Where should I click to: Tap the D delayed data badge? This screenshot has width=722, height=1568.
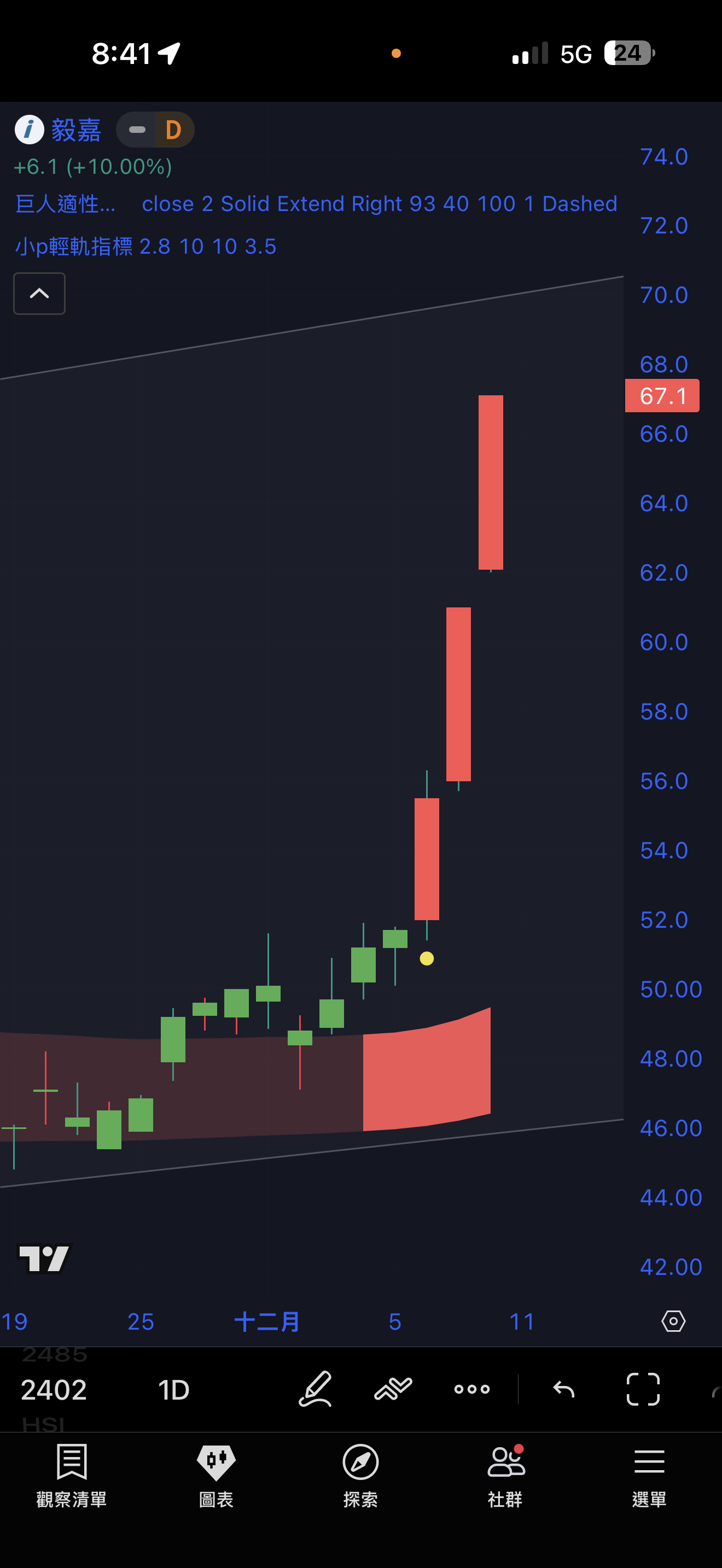[x=173, y=130]
